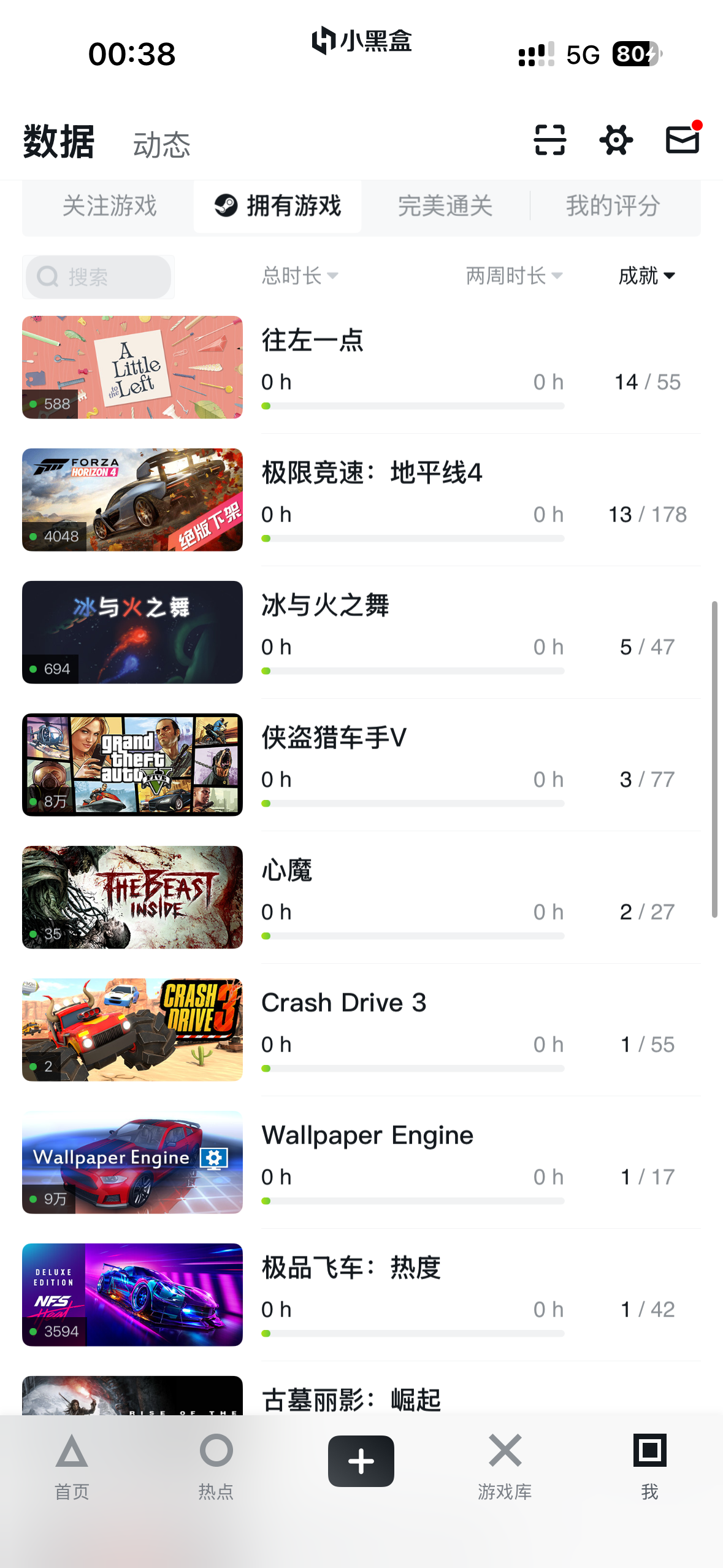Image resolution: width=723 pixels, height=1568 pixels.
Task: Open the settings gear icon
Action: click(x=616, y=140)
